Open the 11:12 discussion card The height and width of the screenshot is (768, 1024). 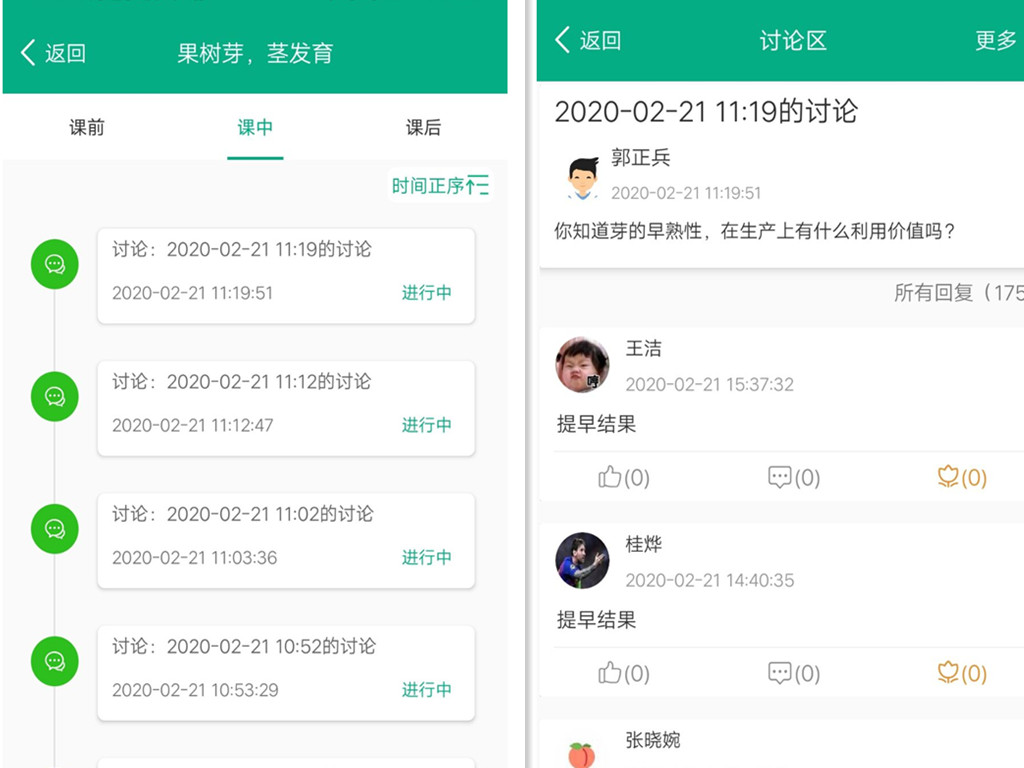[285, 406]
